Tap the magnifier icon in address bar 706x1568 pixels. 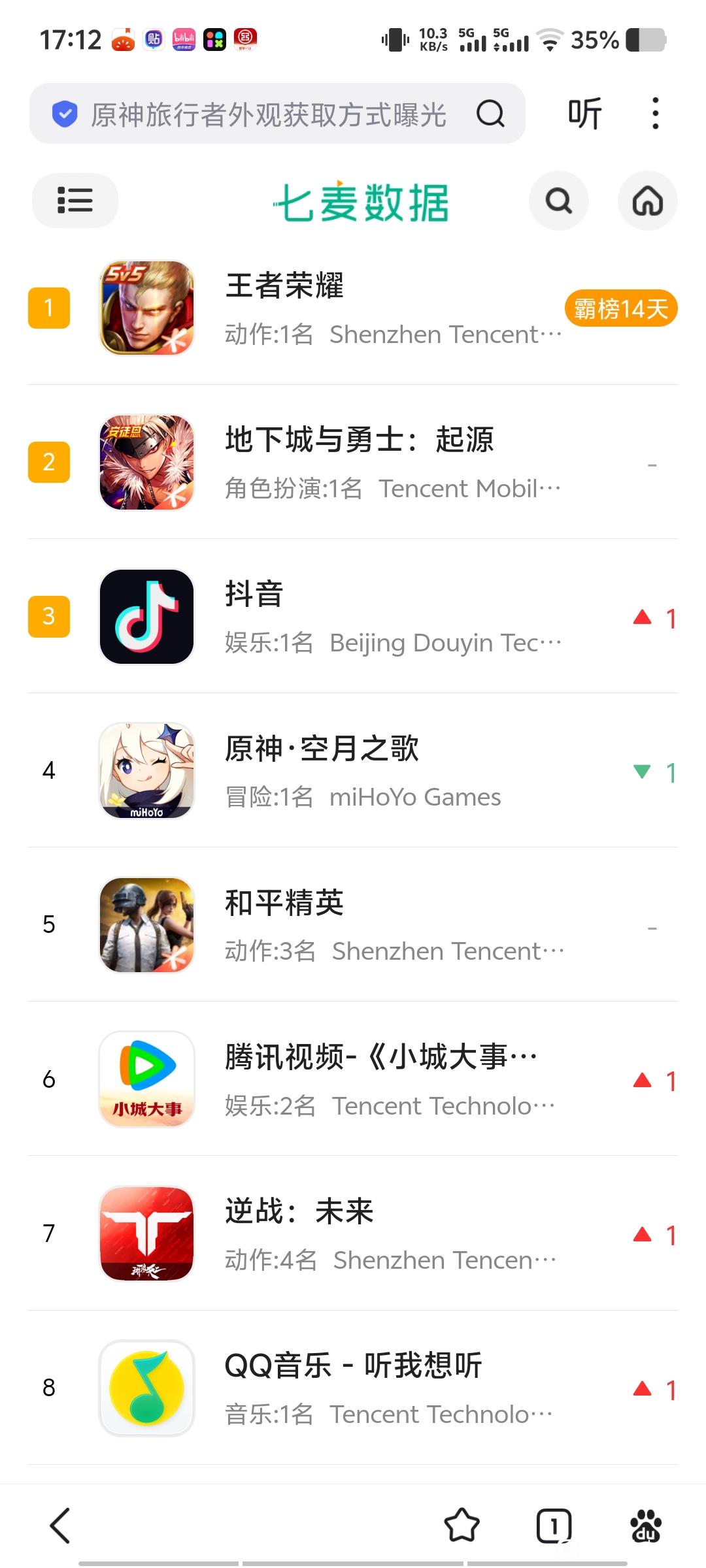(490, 114)
